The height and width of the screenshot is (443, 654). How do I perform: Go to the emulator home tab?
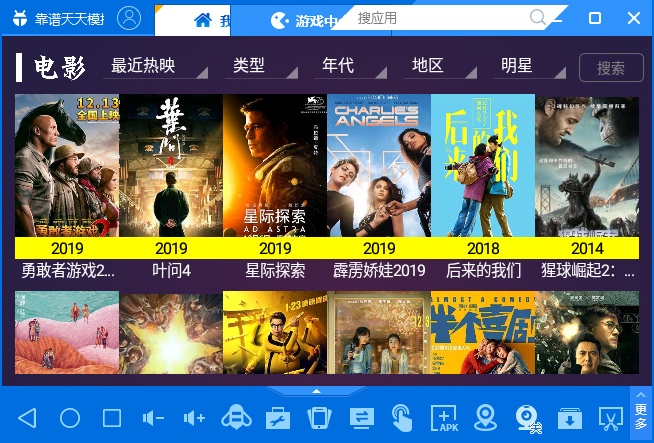pyautogui.click(x=212, y=19)
